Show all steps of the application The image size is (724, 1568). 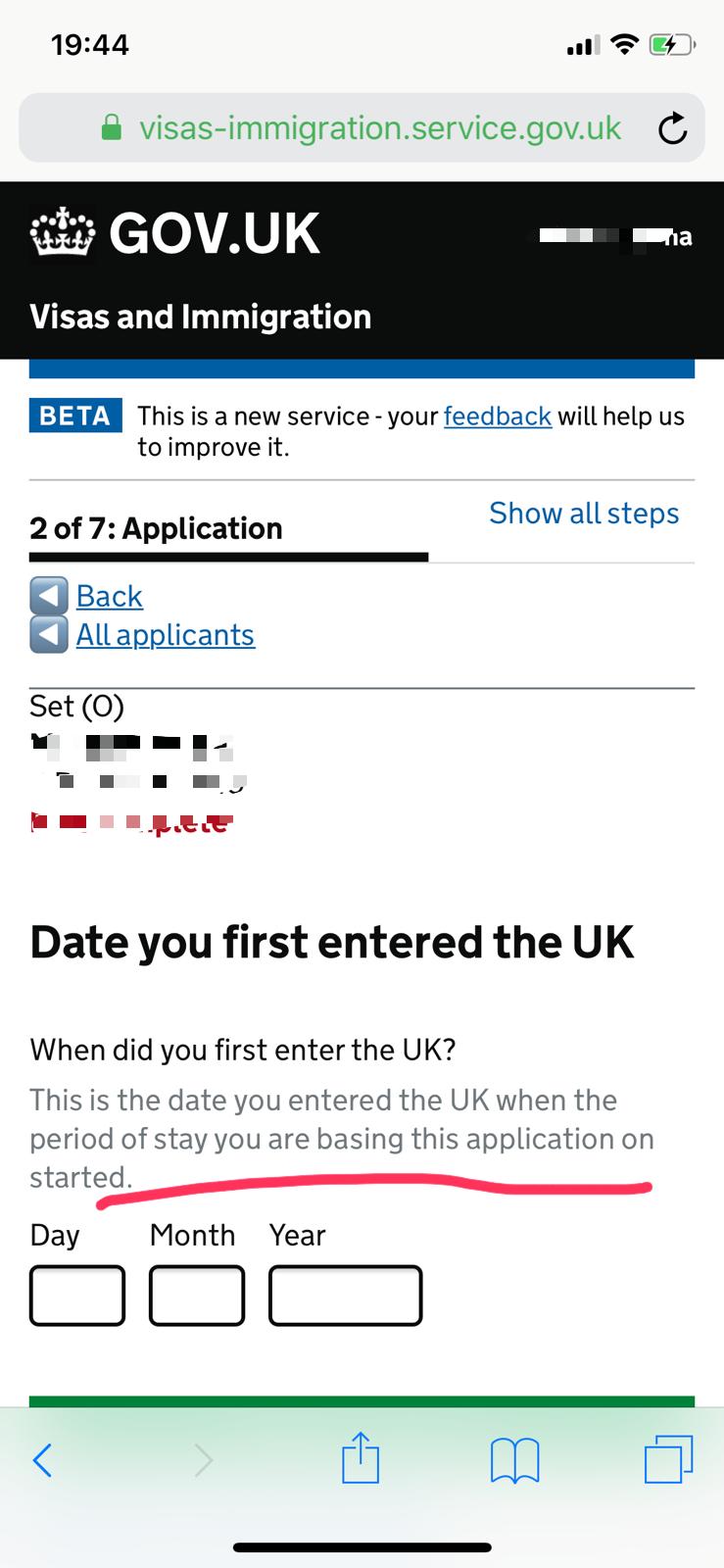584,514
